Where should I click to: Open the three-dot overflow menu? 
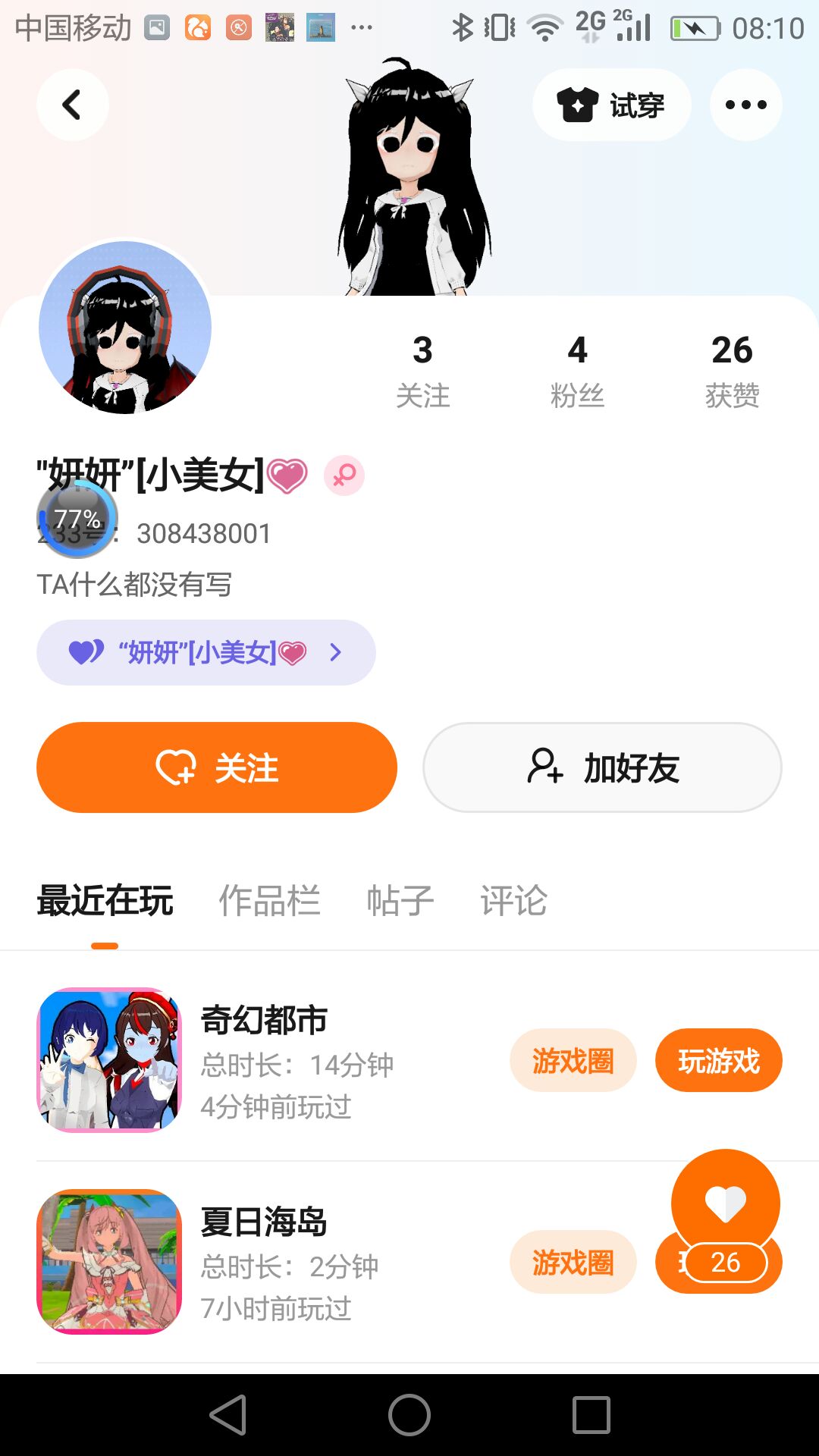tap(746, 105)
